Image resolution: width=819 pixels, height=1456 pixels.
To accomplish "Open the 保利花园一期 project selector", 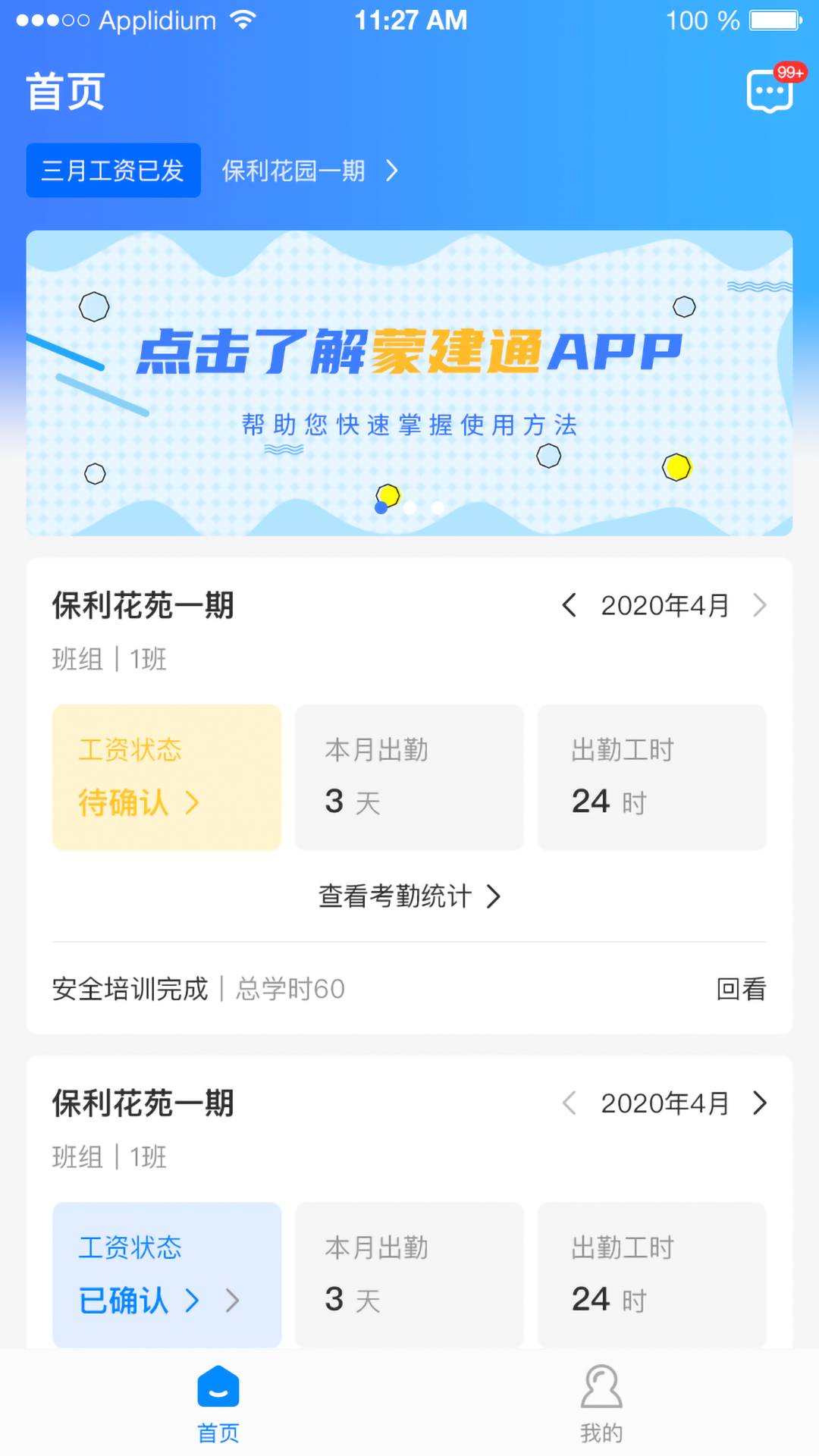I will point(309,171).
